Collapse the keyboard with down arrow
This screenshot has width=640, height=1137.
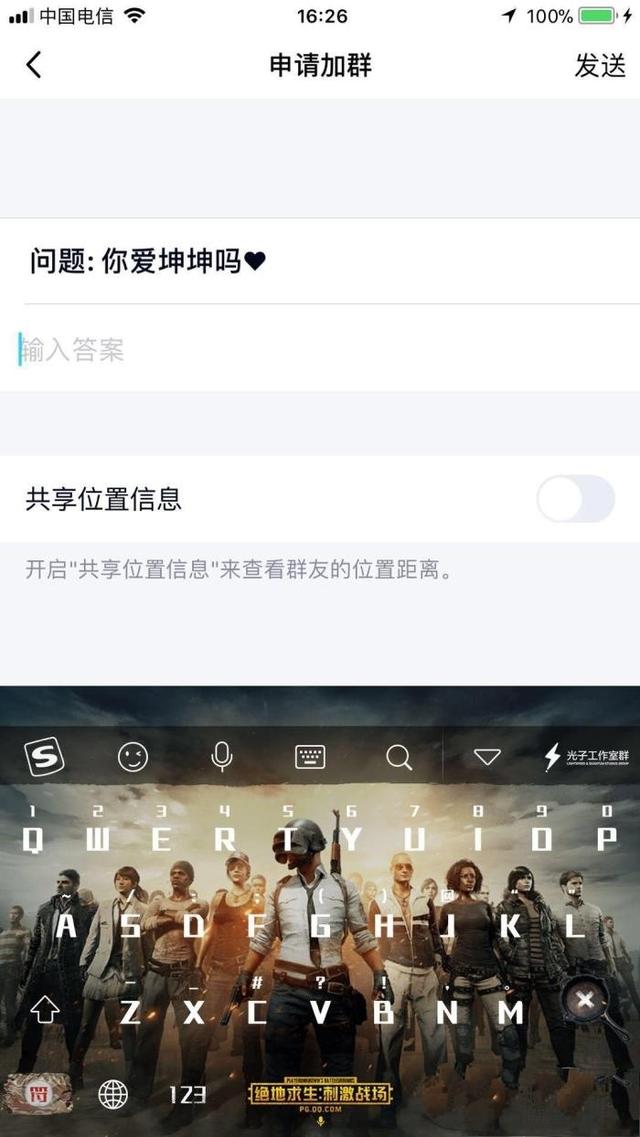point(487,757)
